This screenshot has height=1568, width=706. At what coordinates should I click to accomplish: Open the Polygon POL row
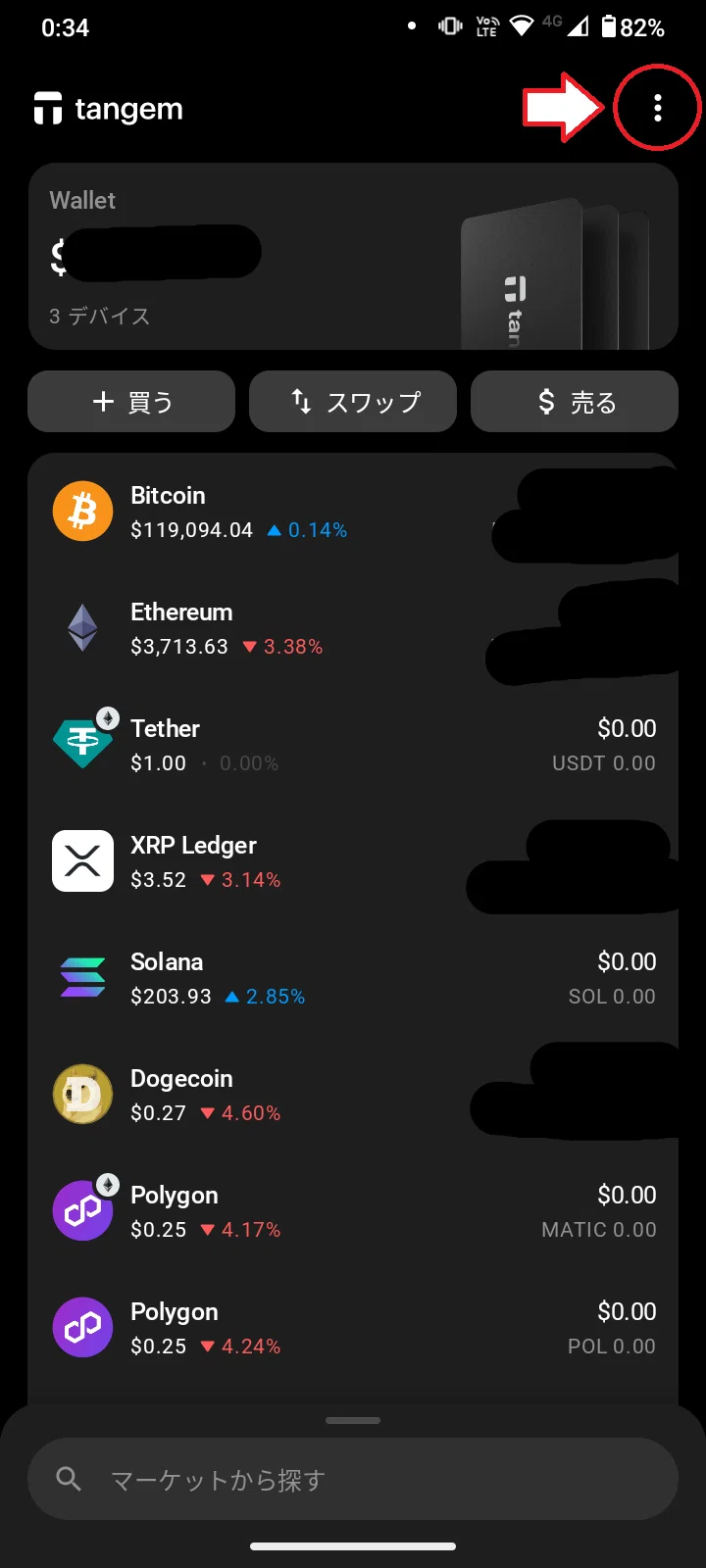pyautogui.click(x=353, y=1328)
